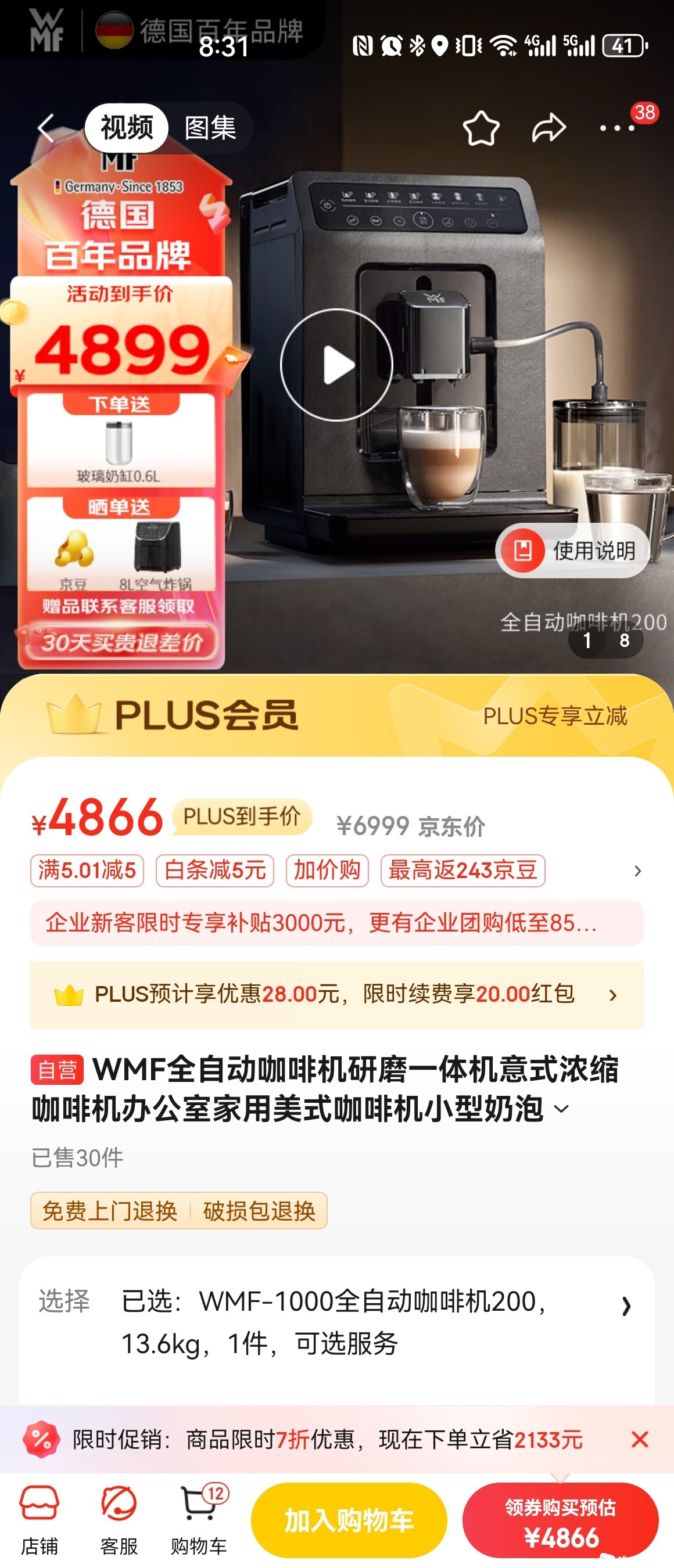Play the product video
The height and width of the screenshot is (1568, 674).
tap(336, 365)
